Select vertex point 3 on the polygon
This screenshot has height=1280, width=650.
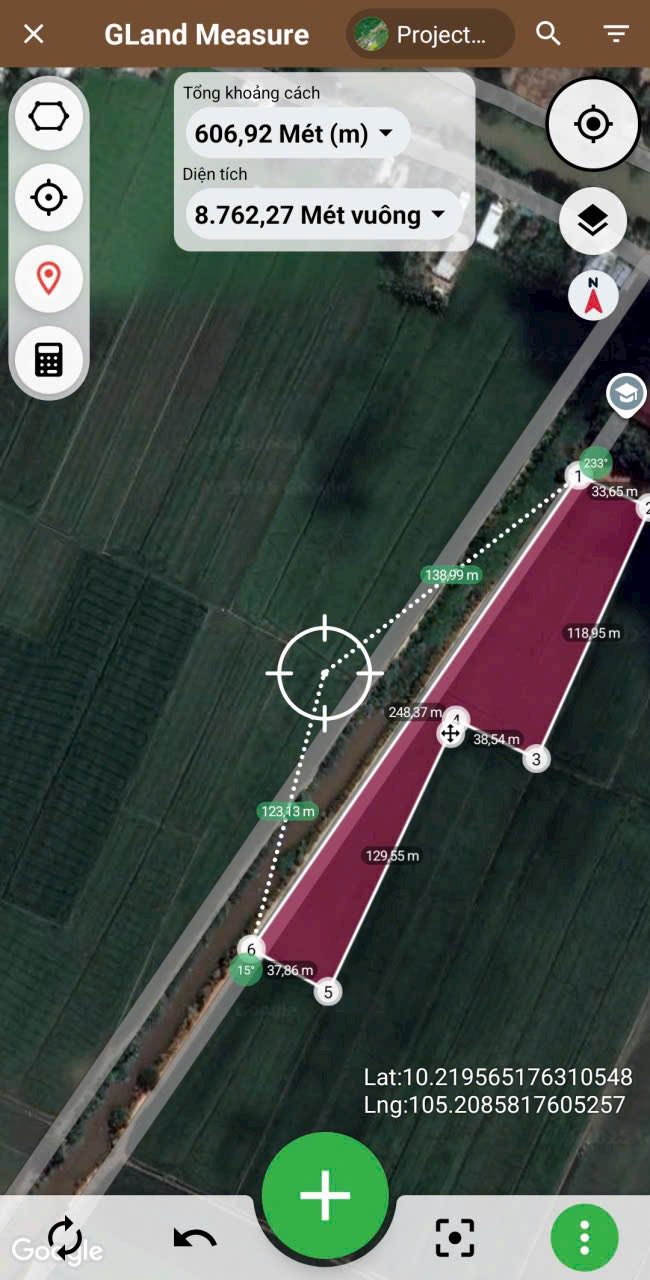click(536, 759)
